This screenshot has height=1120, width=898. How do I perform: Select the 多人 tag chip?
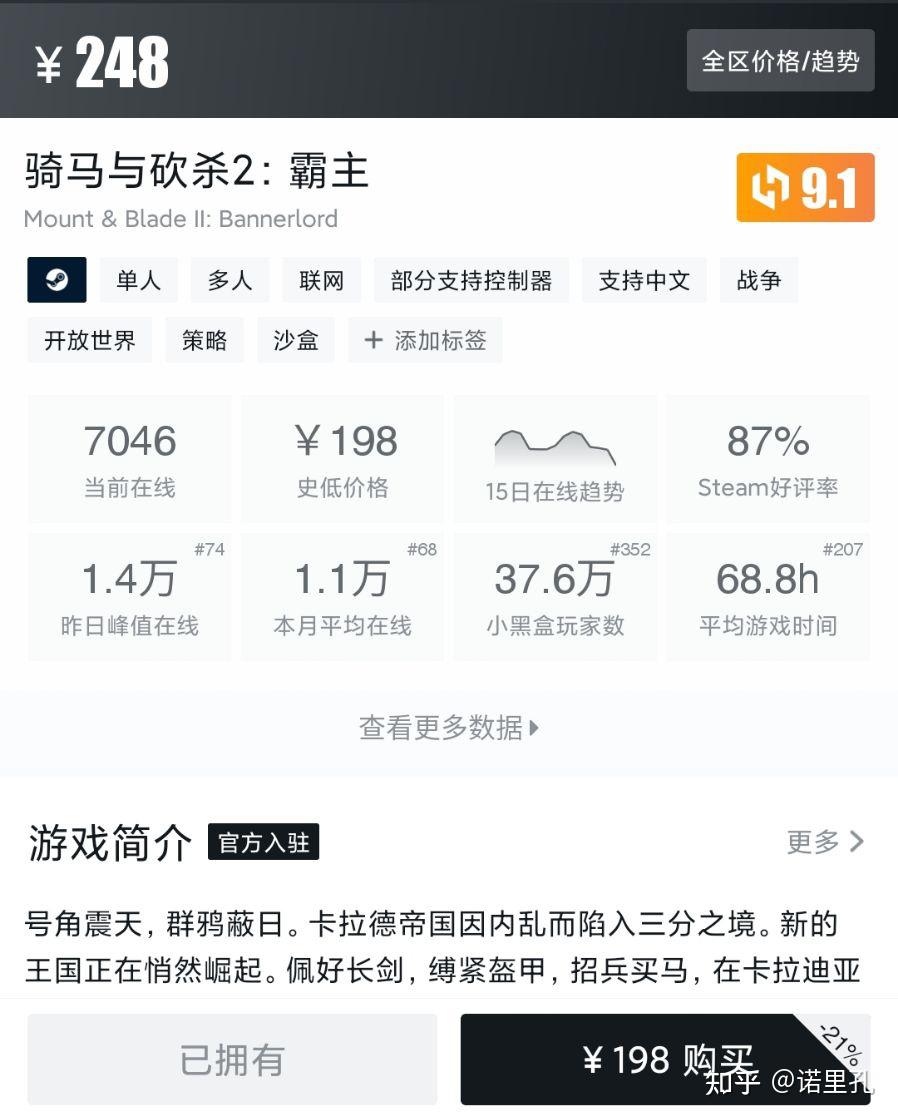click(x=230, y=281)
